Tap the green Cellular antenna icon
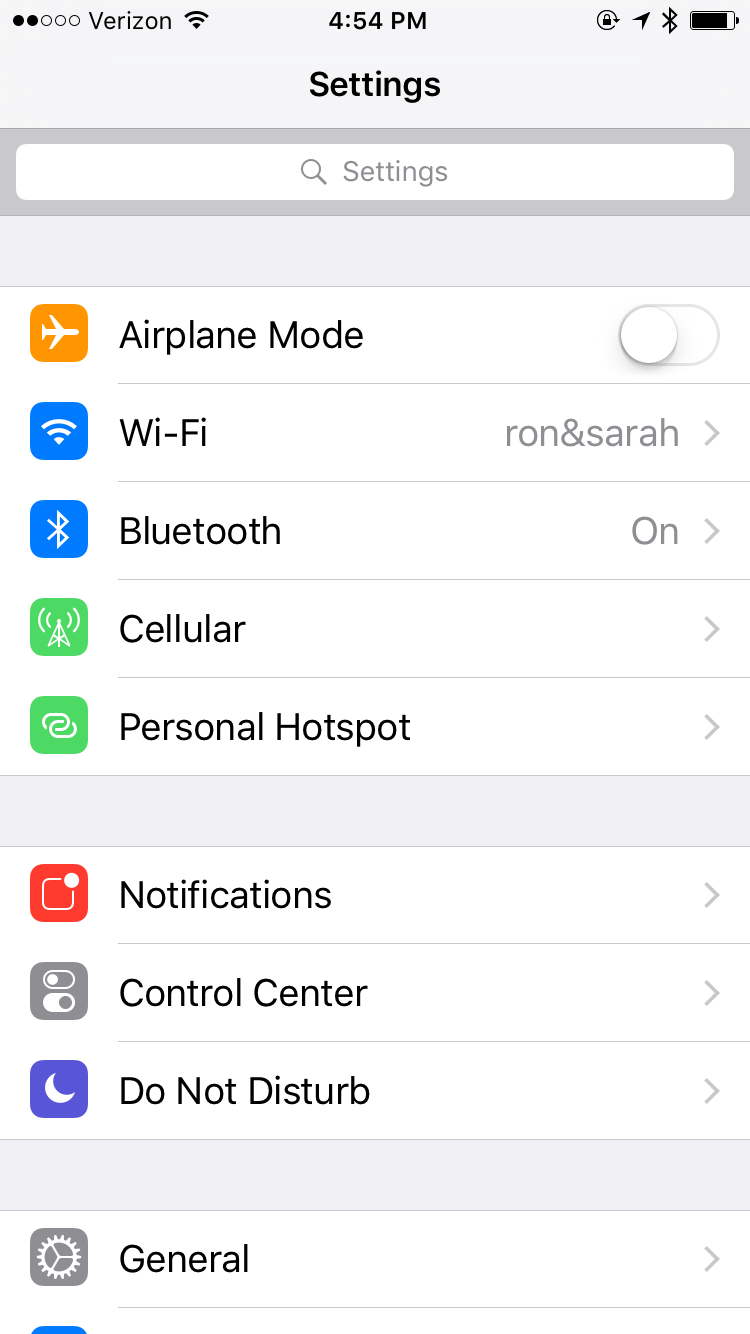Image resolution: width=750 pixels, height=1334 pixels. pos(57,627)
